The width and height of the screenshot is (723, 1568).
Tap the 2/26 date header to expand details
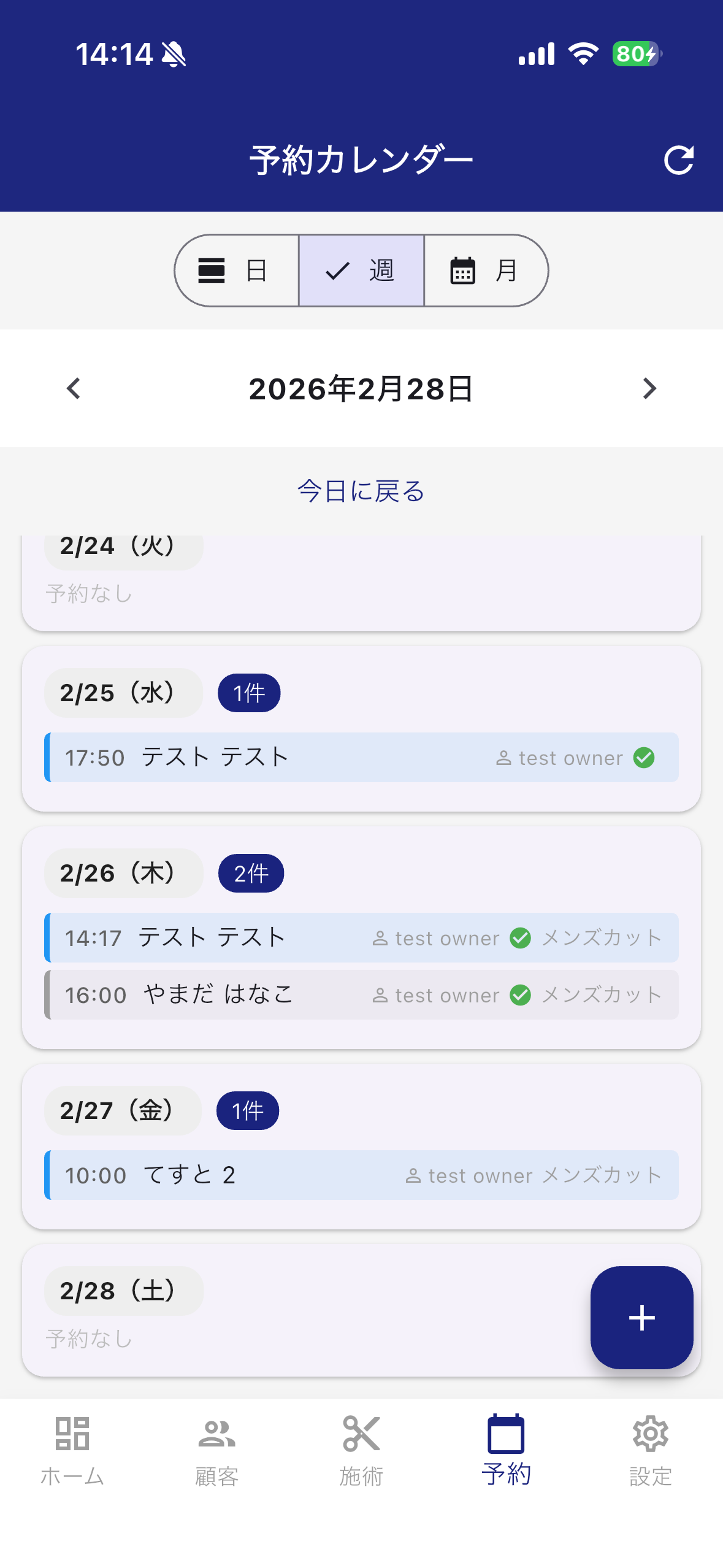point(123,873)
